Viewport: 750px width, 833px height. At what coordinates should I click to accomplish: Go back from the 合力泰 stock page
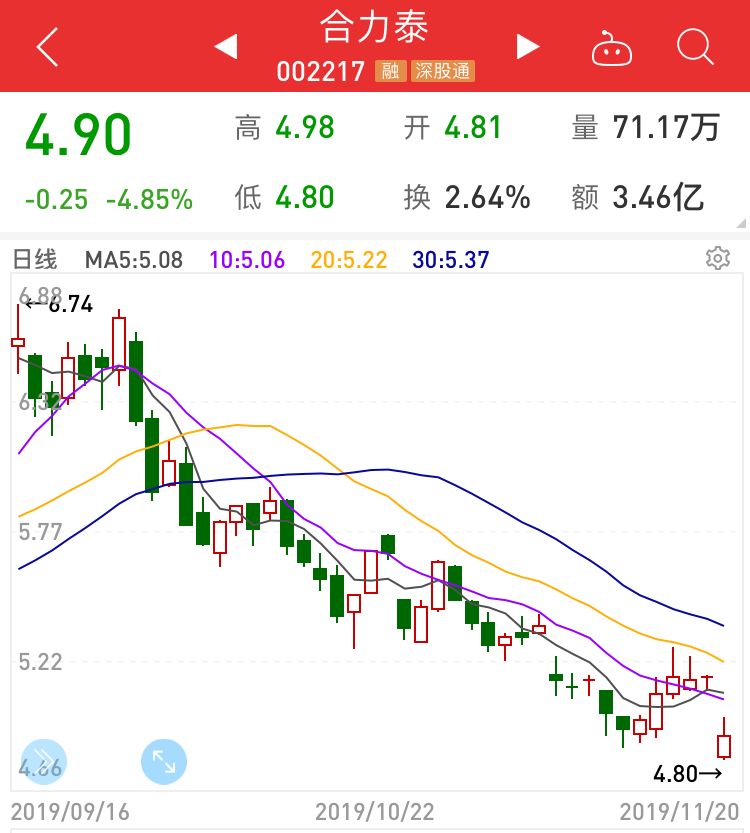pyautogui.click(x=46, y=47)
